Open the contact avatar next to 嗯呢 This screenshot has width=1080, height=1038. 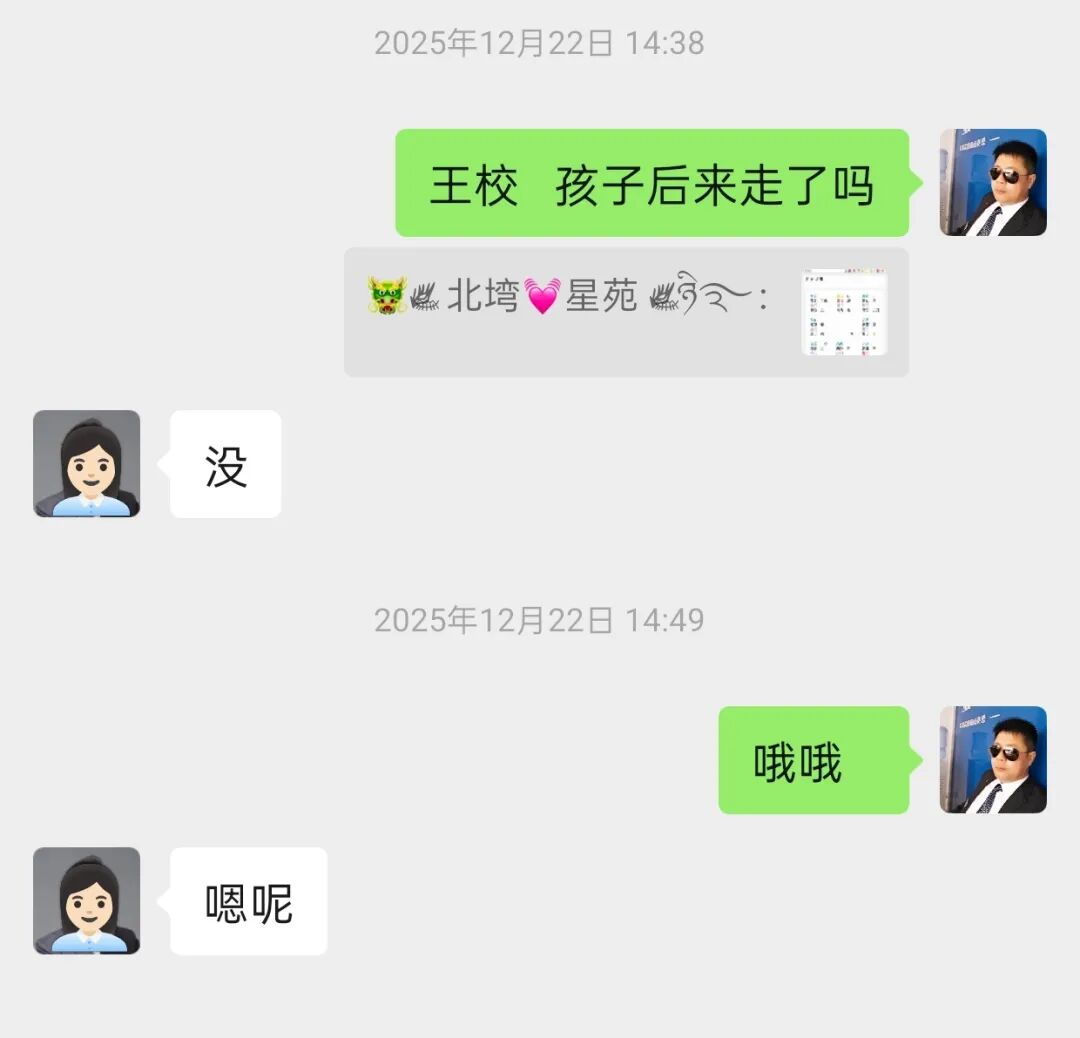coord(87,900)
